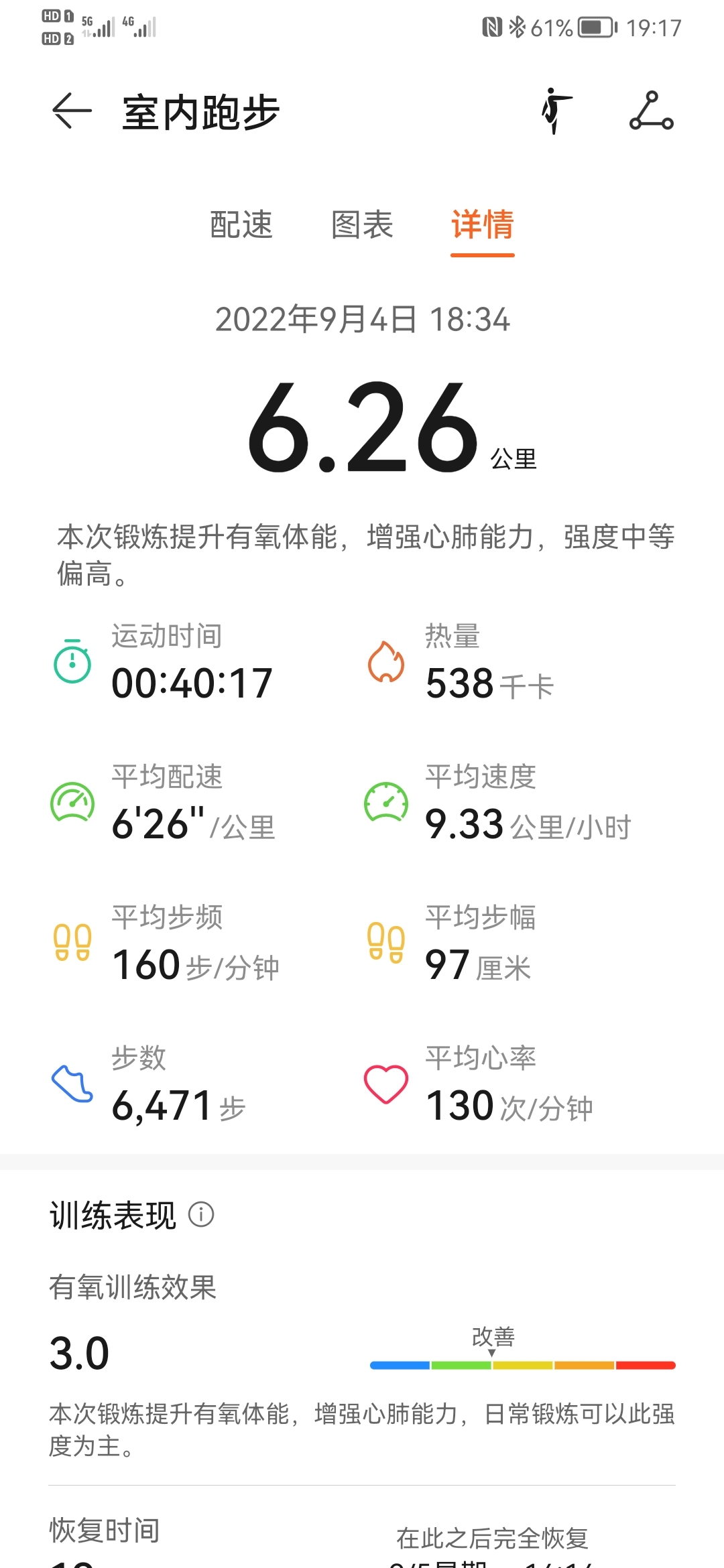This screenshot has height=1568, width=724.
Task: Go back from the 室内跑步 page
Action: point(72,111)
